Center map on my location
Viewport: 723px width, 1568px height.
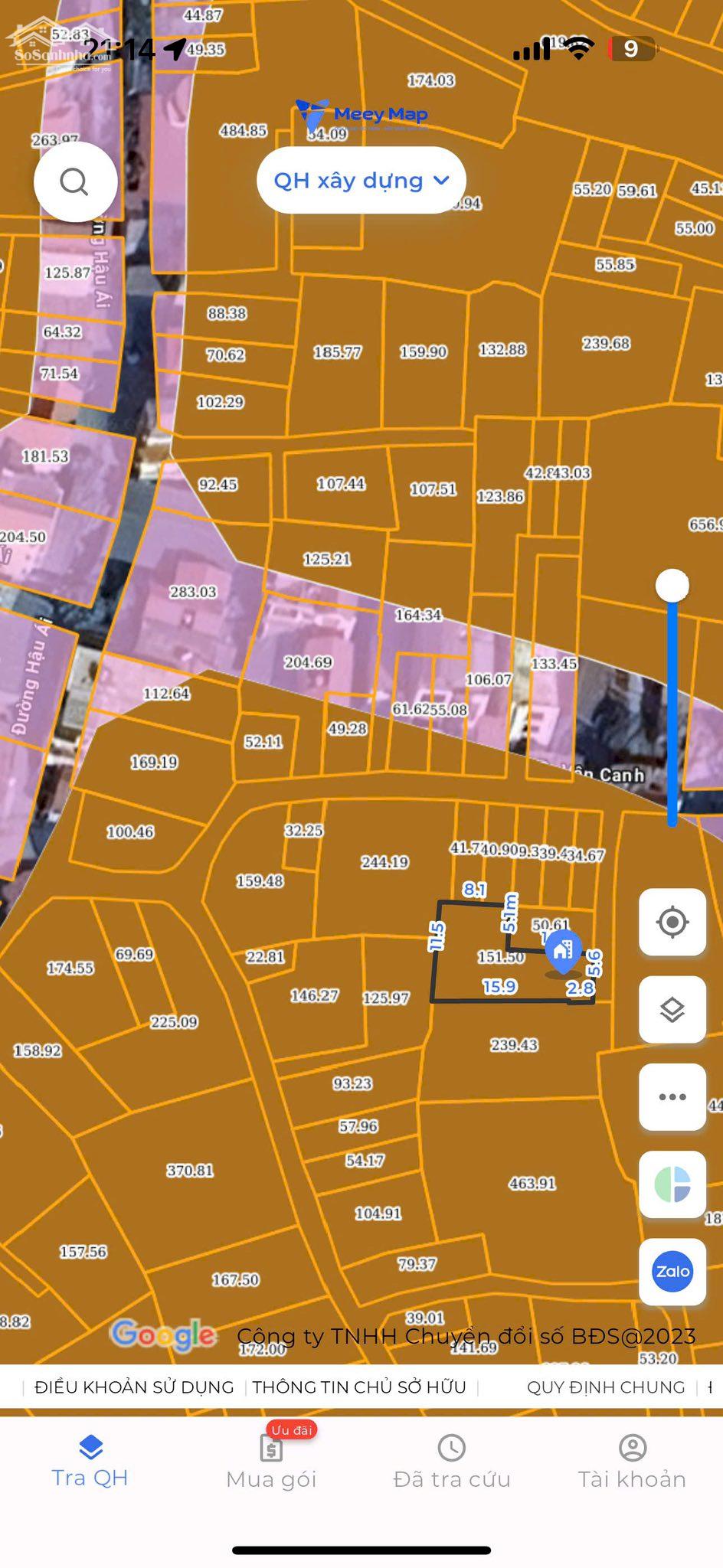[672, 922]
